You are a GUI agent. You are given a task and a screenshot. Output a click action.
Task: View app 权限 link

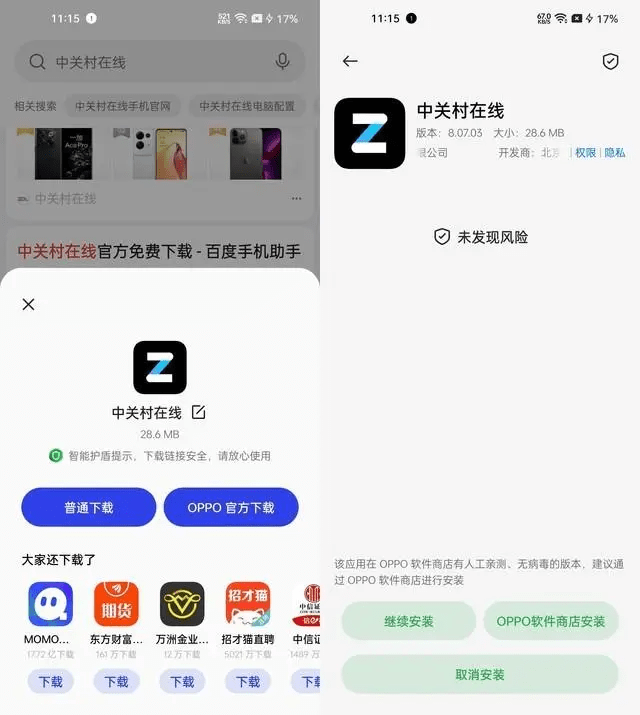pyautogui.click(x=585, y=153)
